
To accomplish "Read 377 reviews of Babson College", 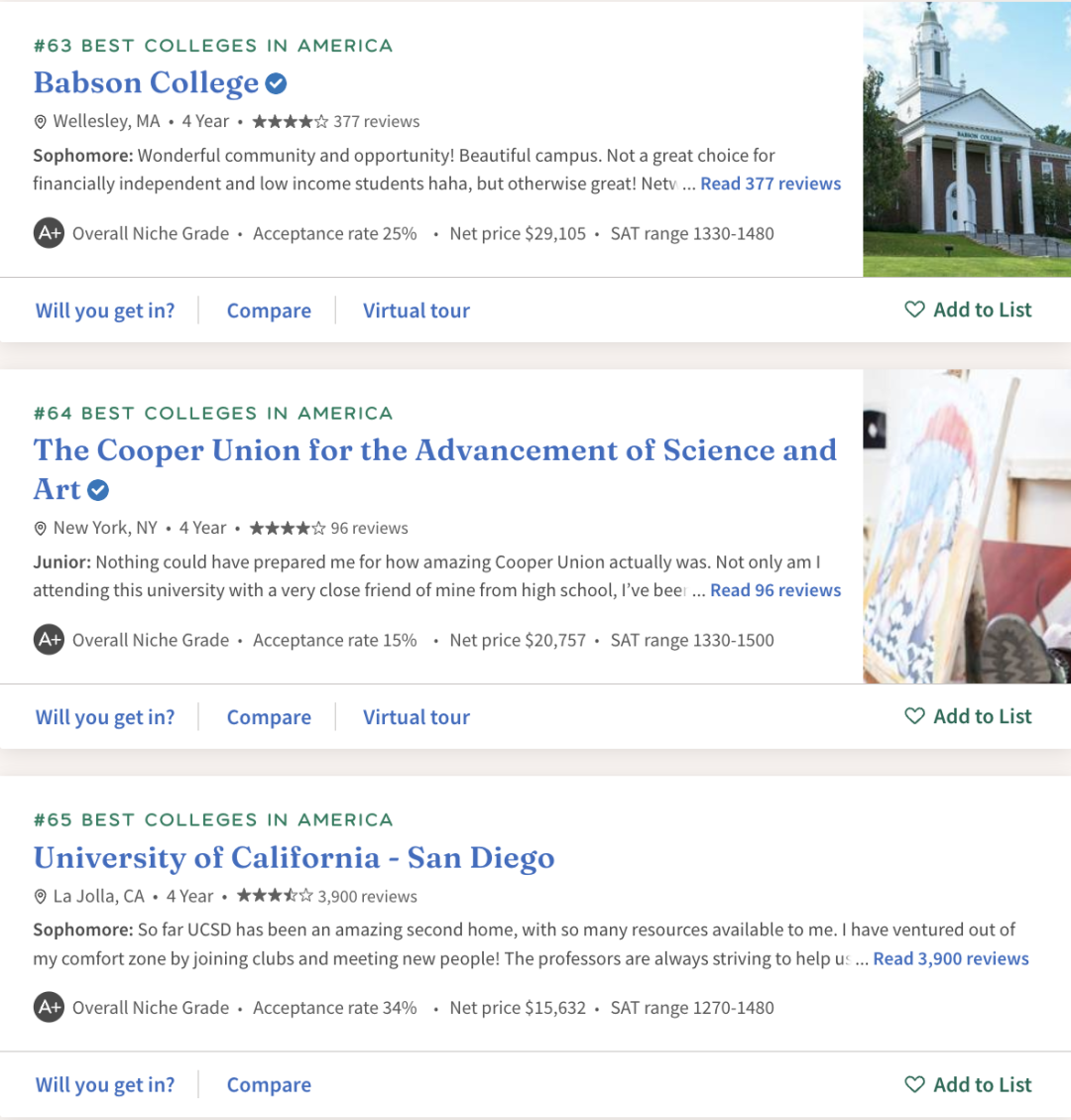I will pyautogui.click(x=771, y=184).
